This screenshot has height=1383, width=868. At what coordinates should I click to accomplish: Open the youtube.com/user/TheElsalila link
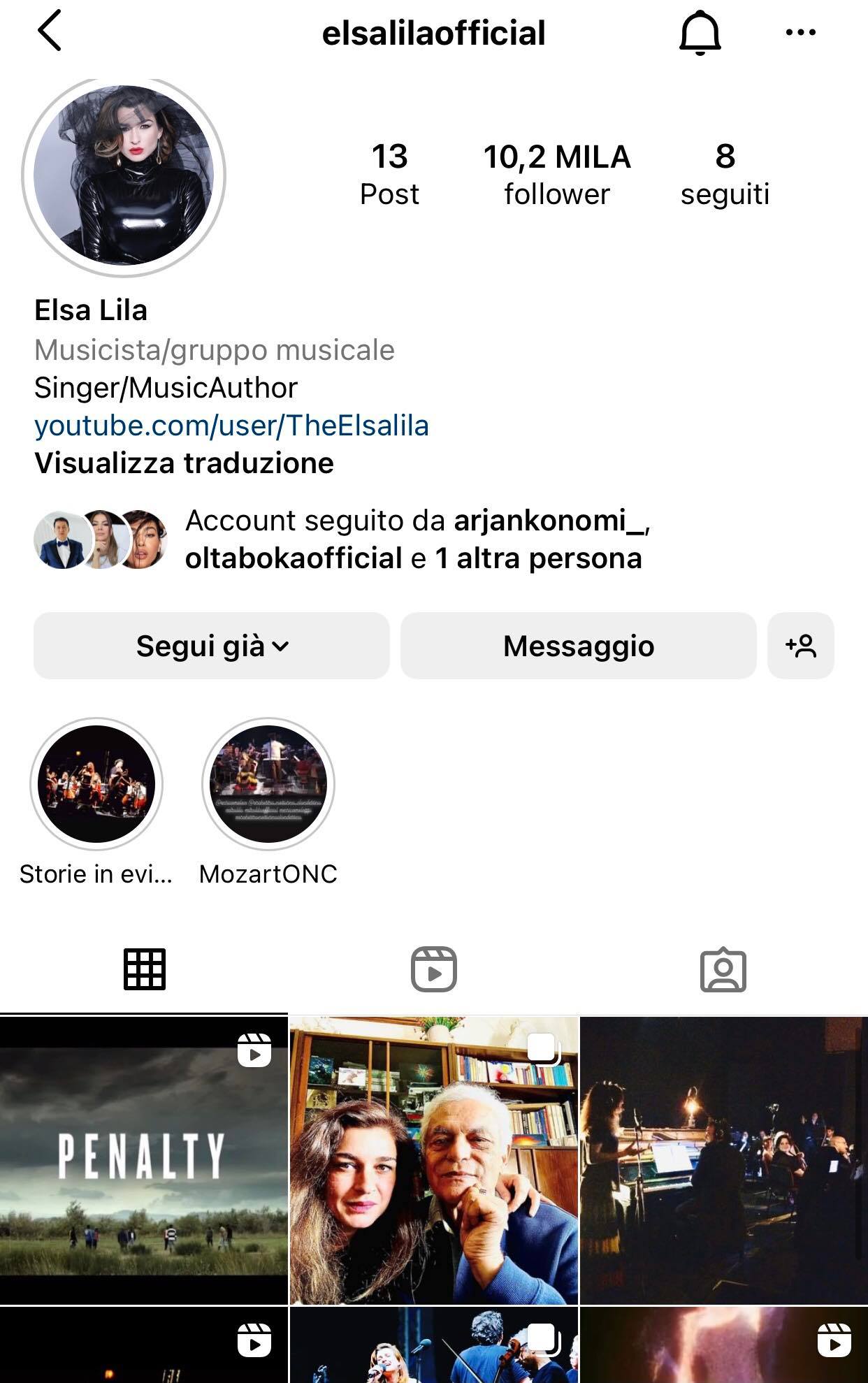pyautogui.click(x=231, y=426)
